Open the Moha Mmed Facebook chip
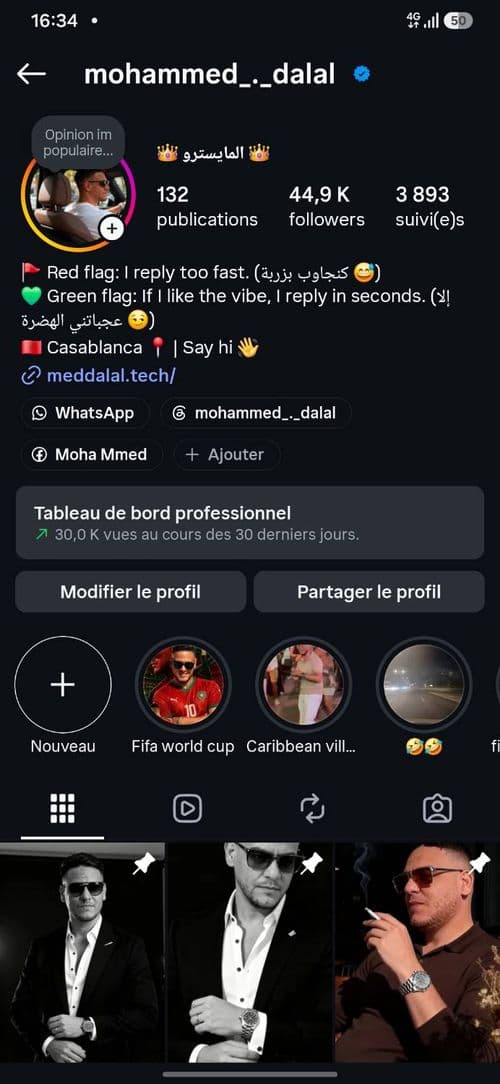The image size is (500, 1084). 91,454
